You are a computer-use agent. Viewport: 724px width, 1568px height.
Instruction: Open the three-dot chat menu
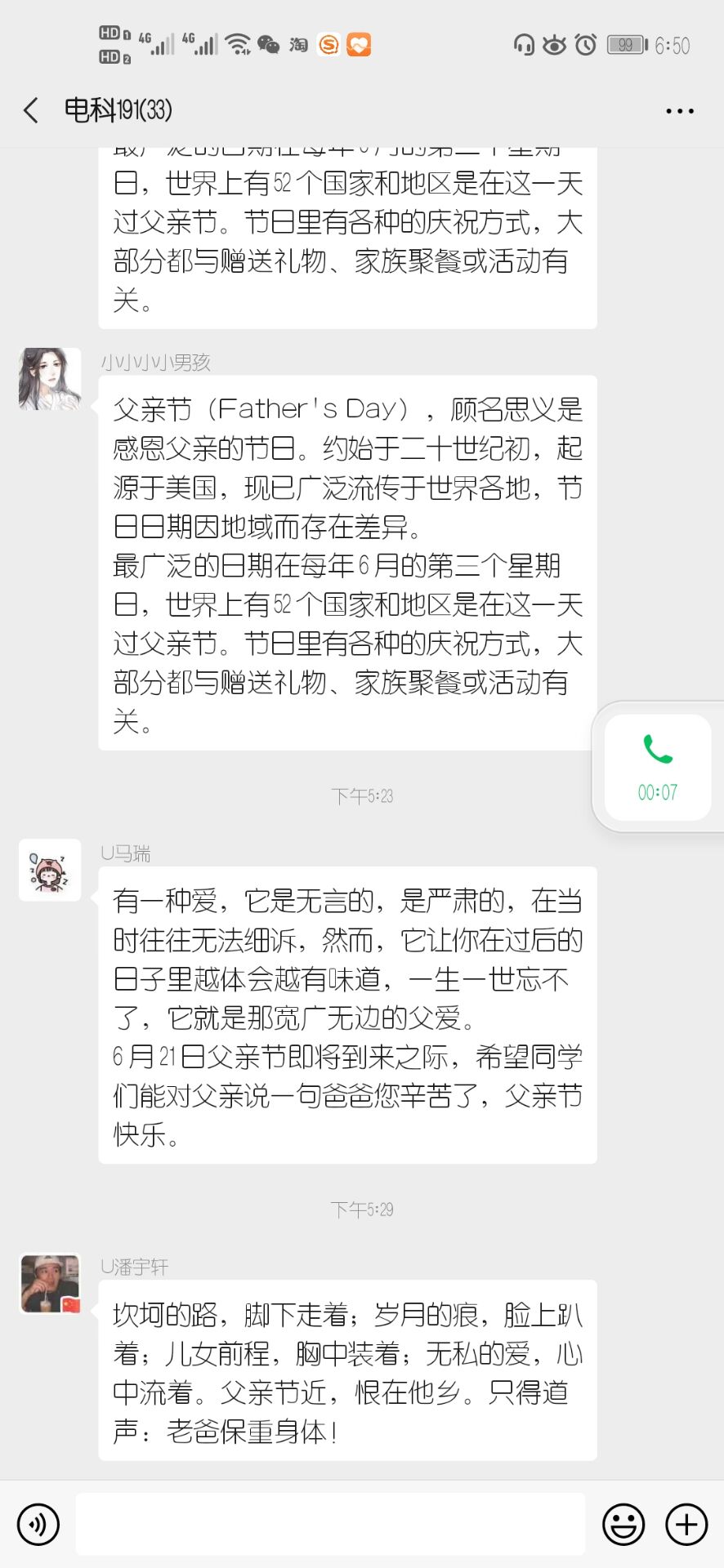679,111
